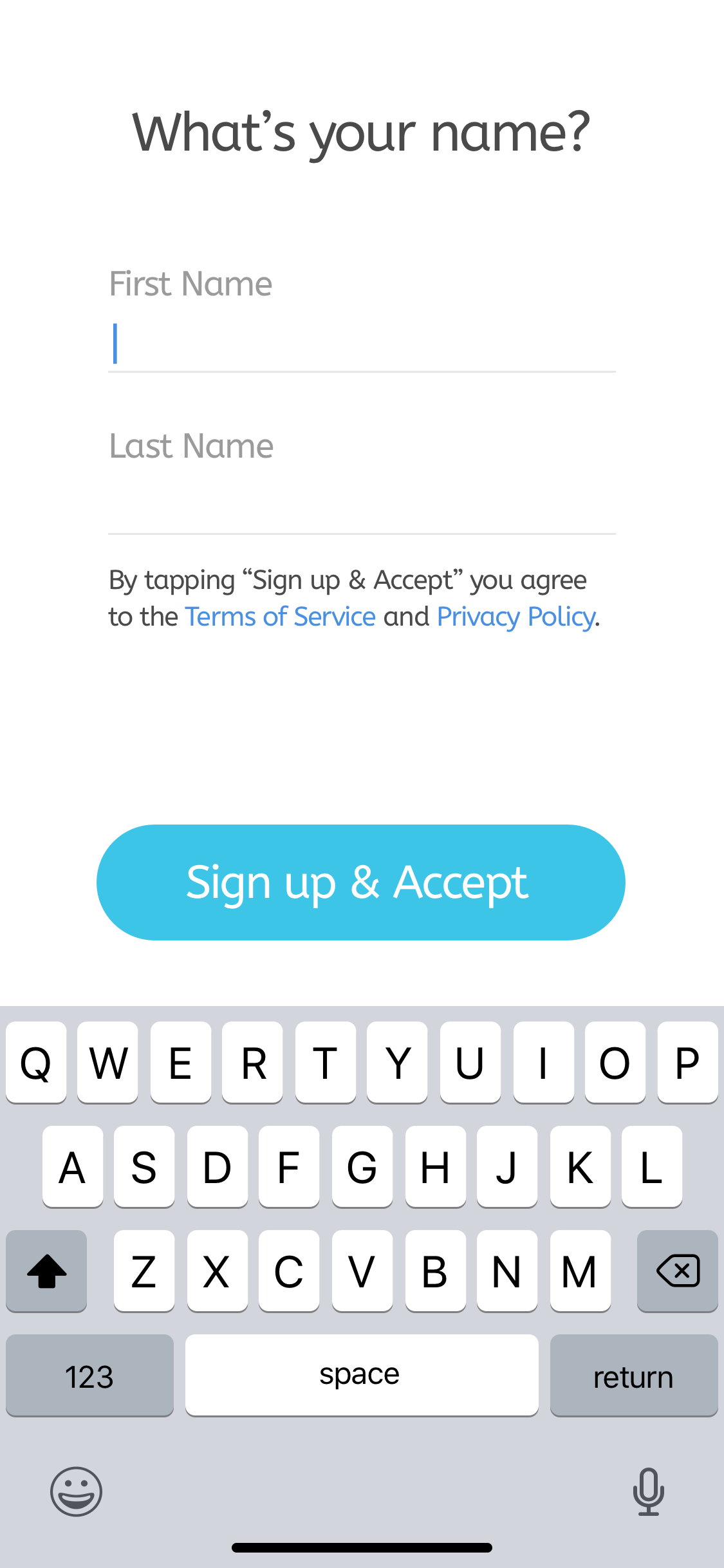Tap the return key
Image resolution: width=724 pixels, height=1568 pixels.
[x=634, y=1376]
